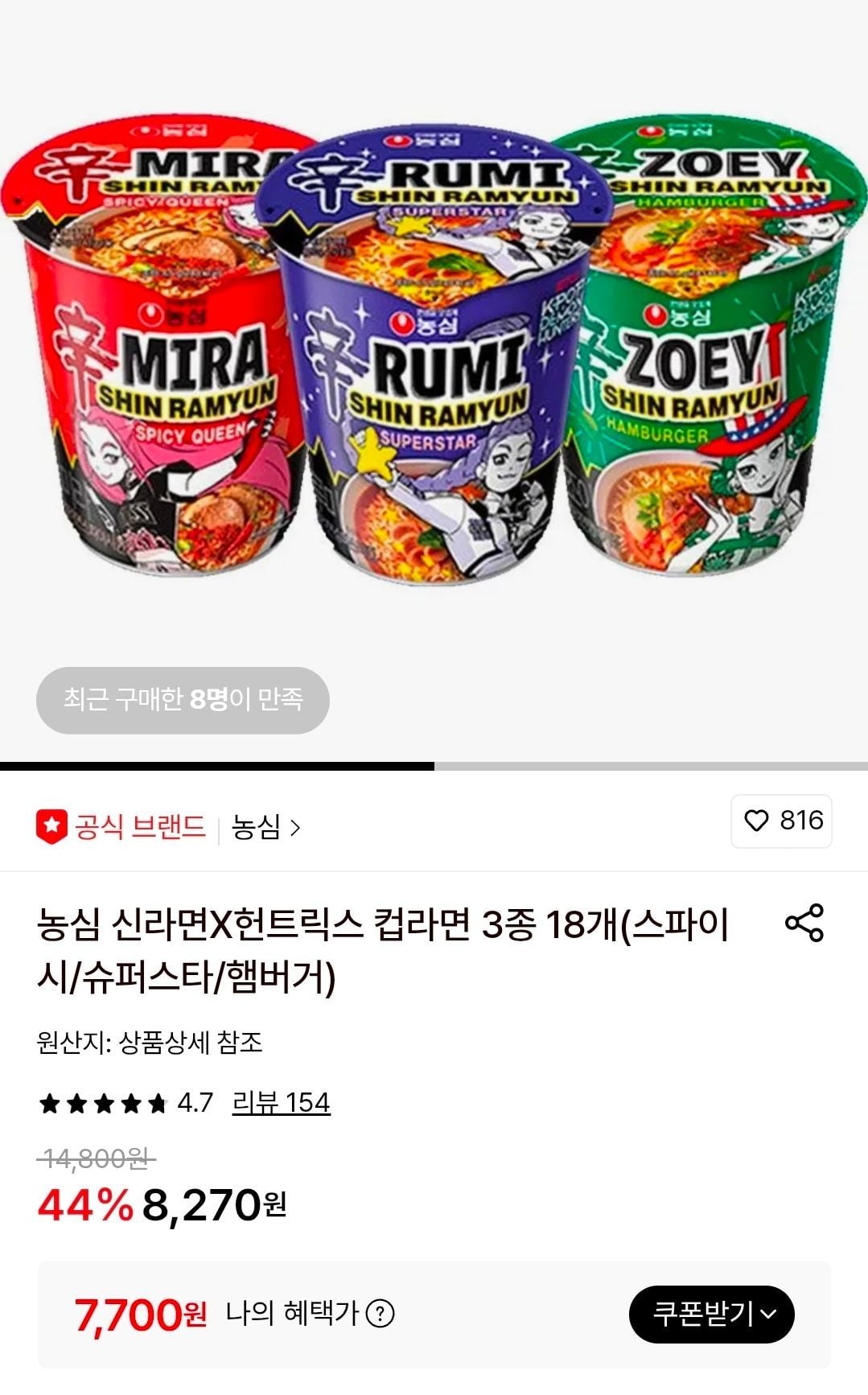Open the 리뷰 154 reviews link

(x=281, y=1102)
